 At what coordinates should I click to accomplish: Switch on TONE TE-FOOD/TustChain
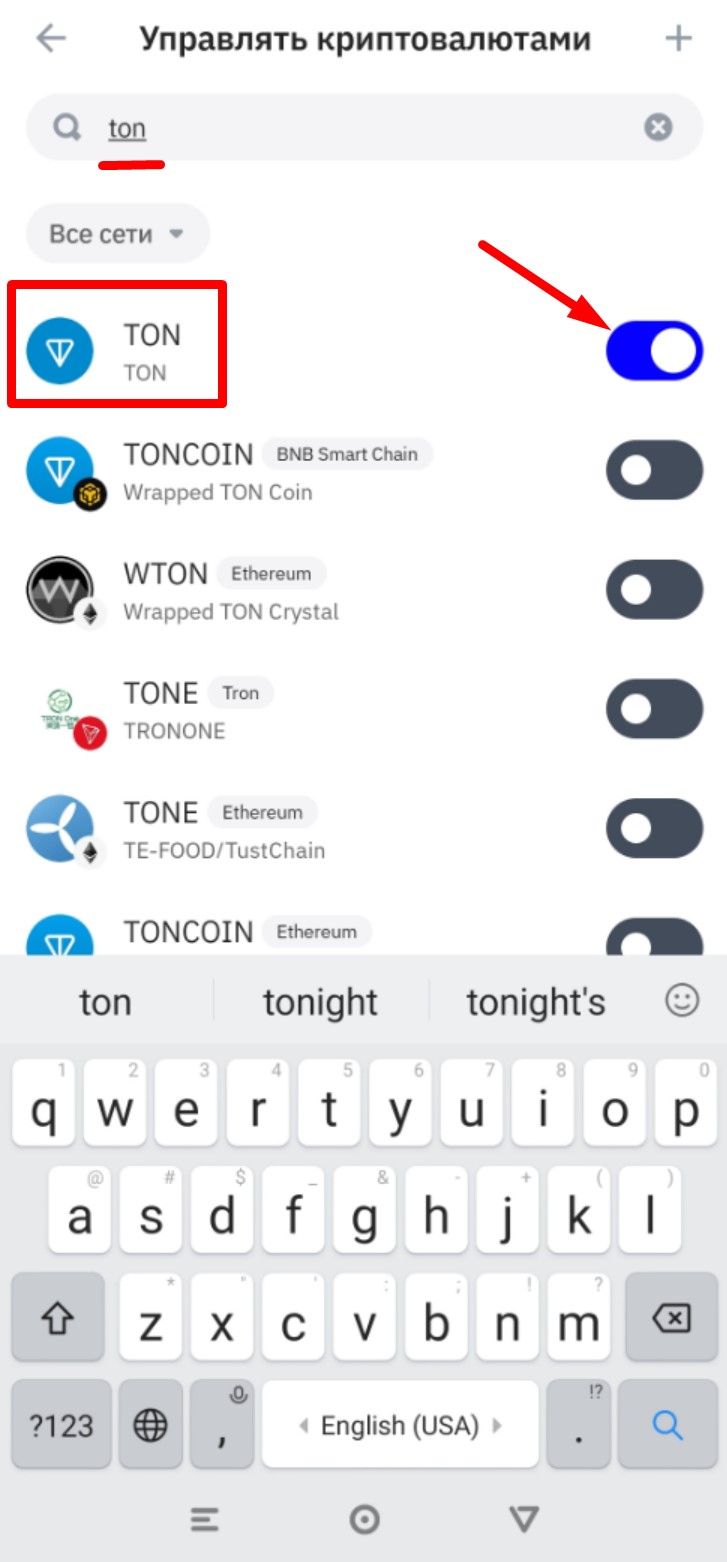[654, 827]
